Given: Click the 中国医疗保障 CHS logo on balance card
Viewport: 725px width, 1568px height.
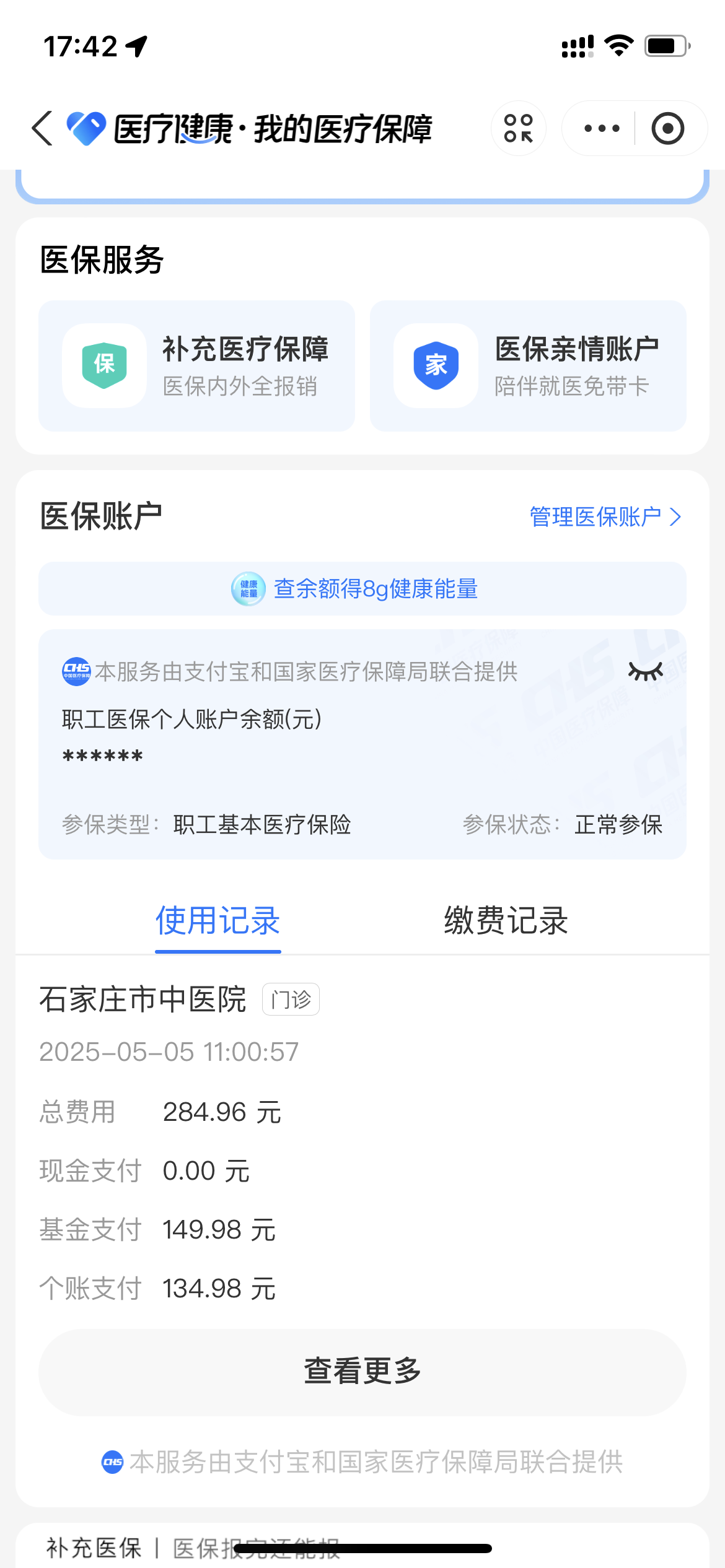Looking at the screenshot, I should pos(77,671).
